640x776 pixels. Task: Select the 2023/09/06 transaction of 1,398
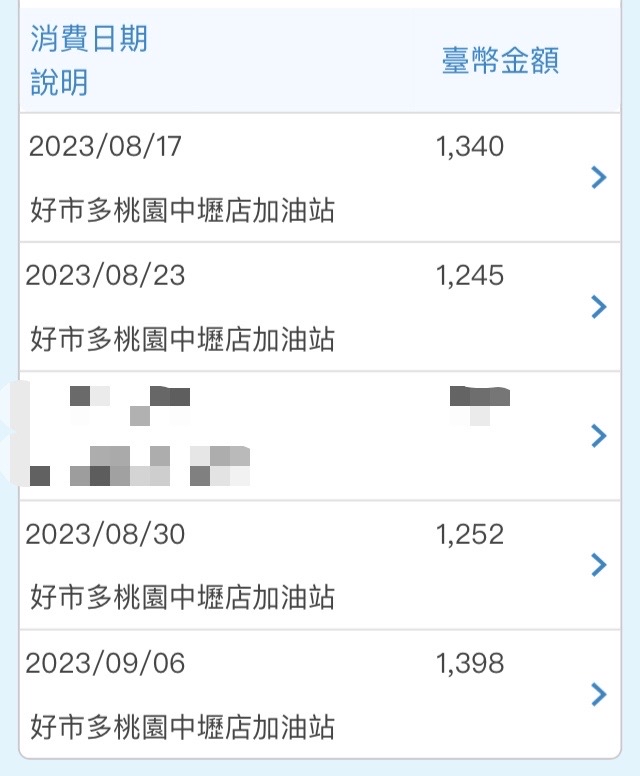(320, 694)
